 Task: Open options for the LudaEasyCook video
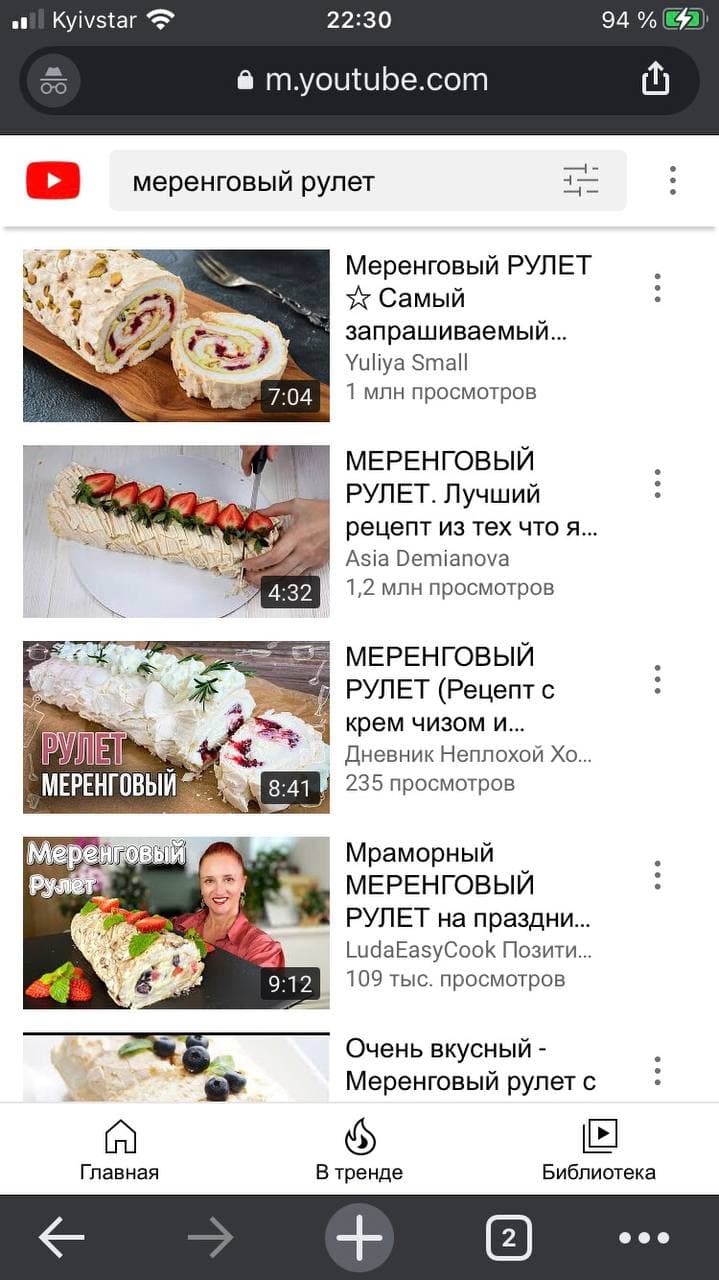tap(657, 876)
